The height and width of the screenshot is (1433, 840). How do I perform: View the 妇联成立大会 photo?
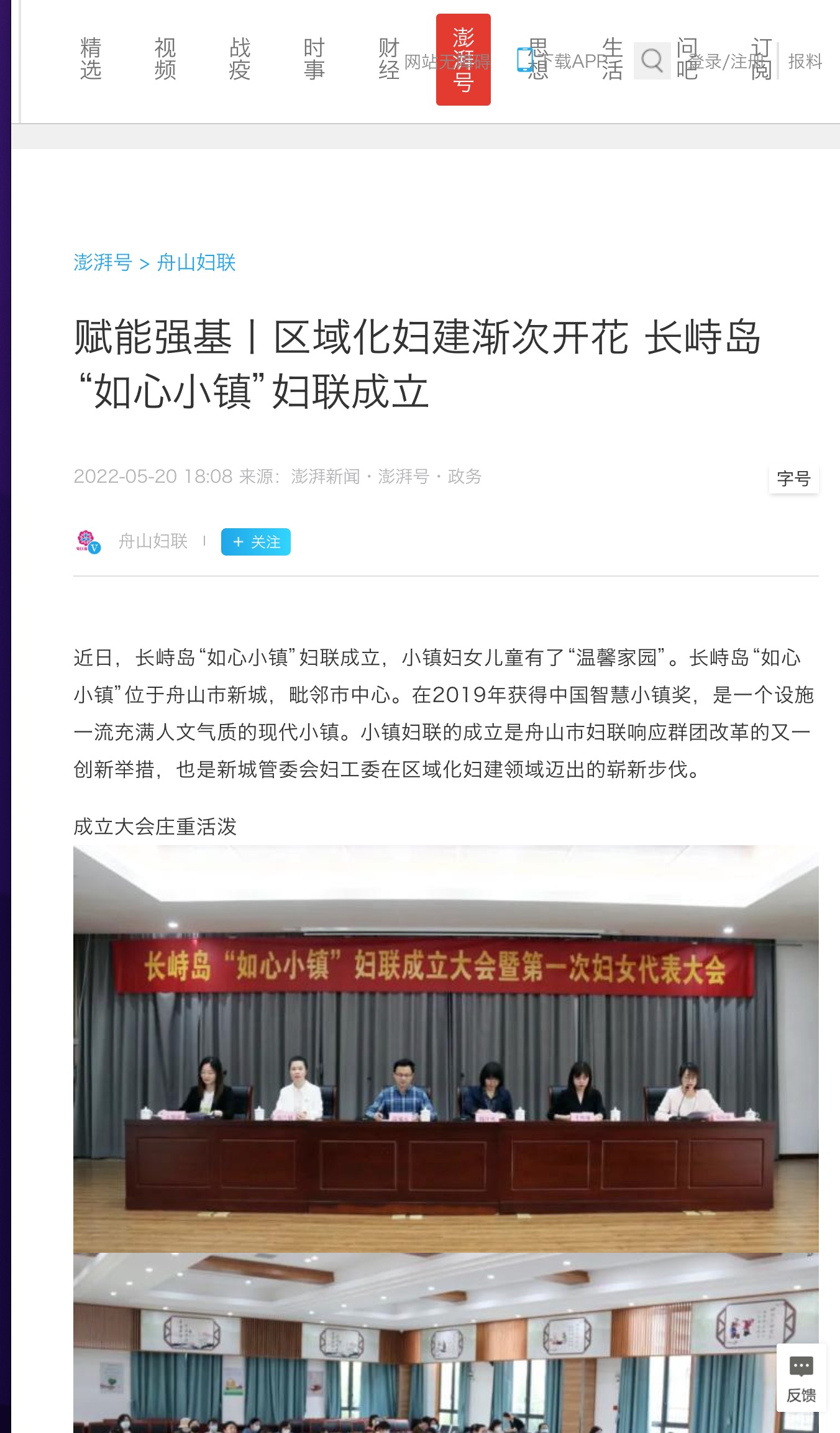[445, 1048]
